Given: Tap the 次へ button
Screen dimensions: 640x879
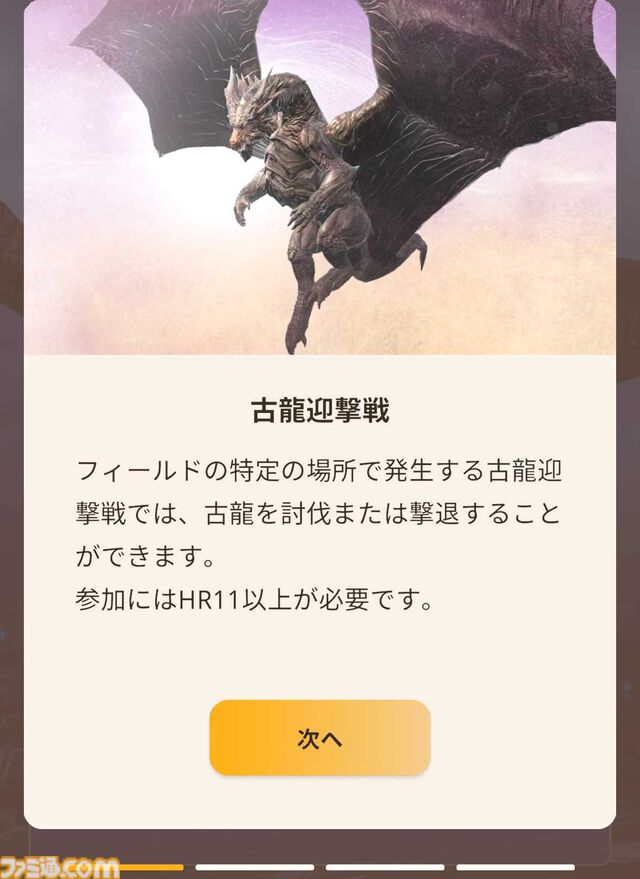Looking at the screenshot, I should click(320, 738).
